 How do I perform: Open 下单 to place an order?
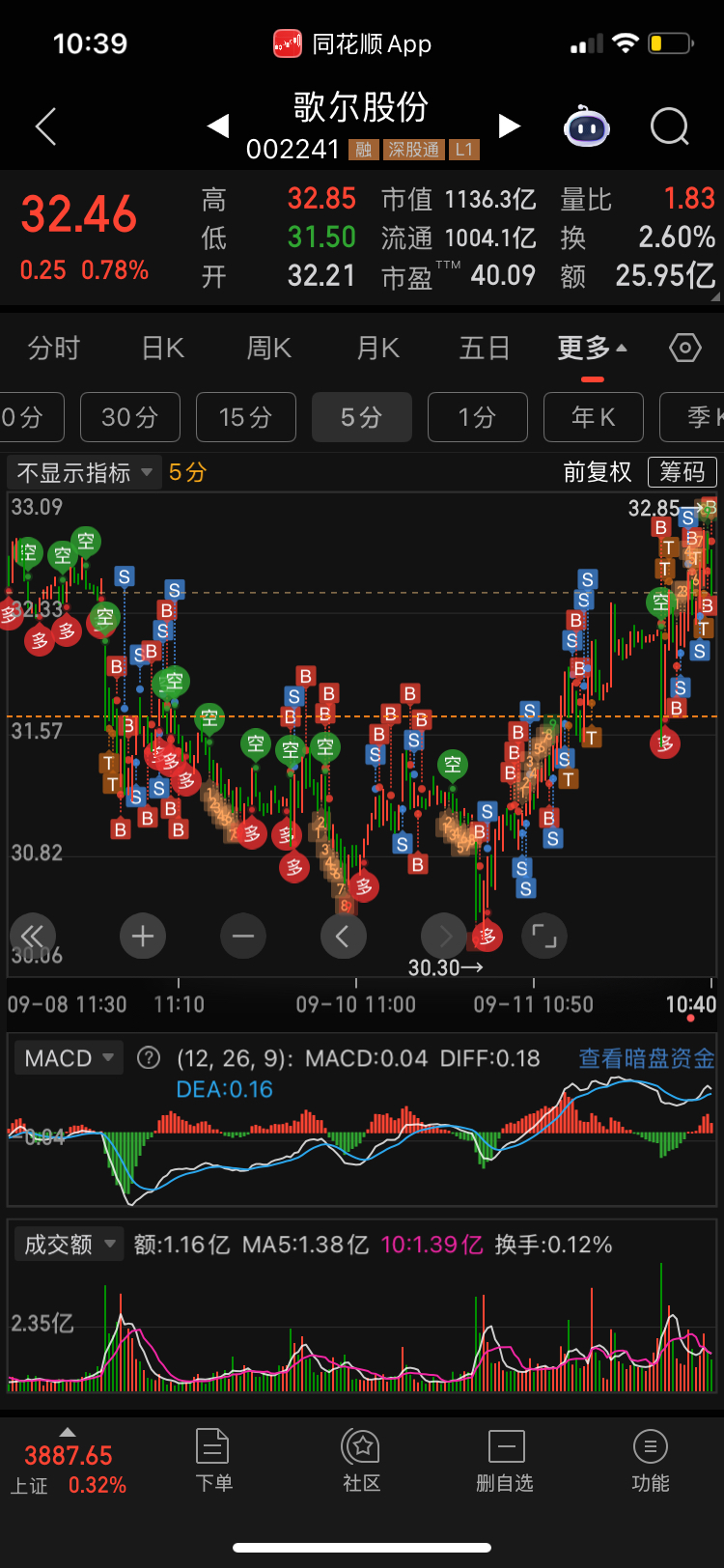(213, 1460)
